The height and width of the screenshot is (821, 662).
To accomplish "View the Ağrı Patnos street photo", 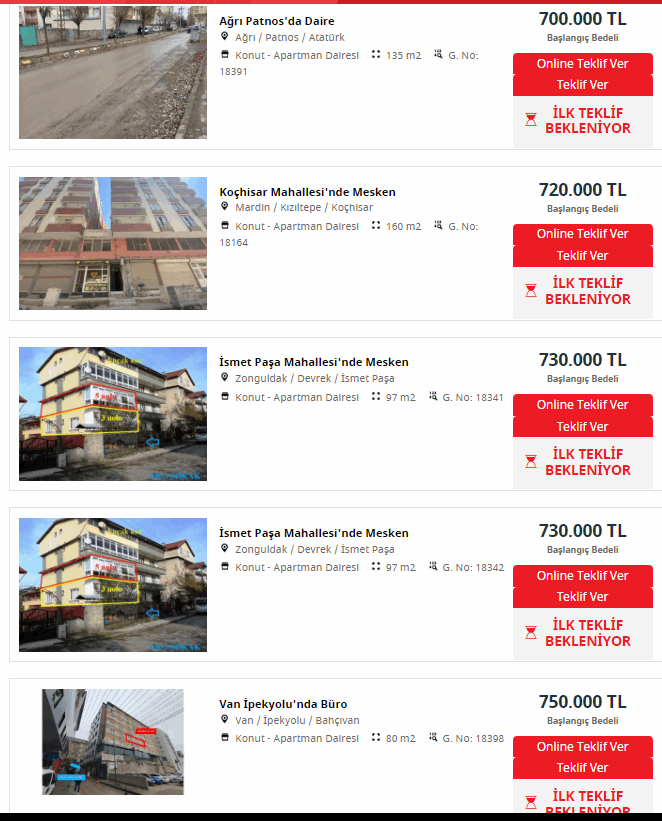I will (112, 72).
